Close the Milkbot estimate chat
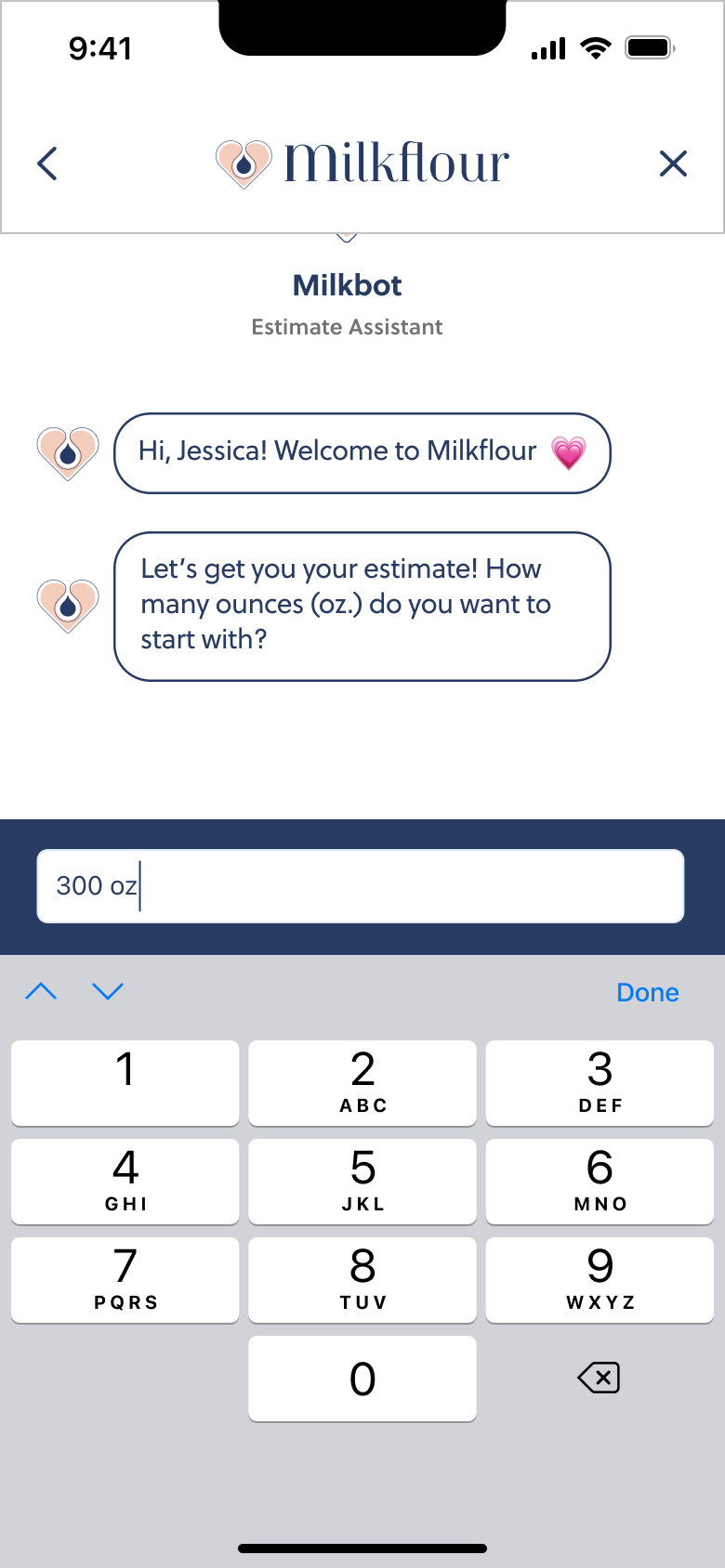The width and height of the screenshot is (725, 1568). tap(673, 163)
